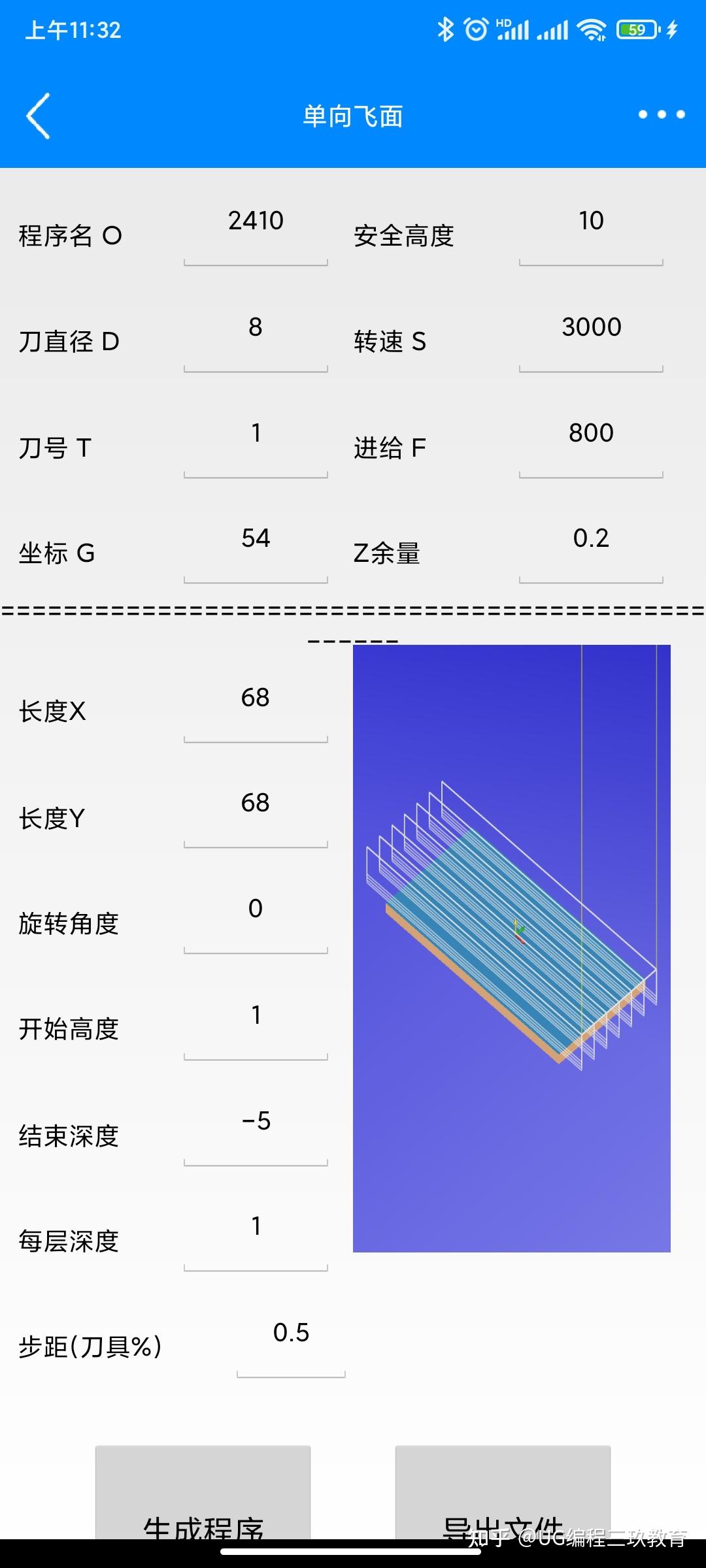Go back using the top-left arrow
The height and width of the screenshot is (1568, 706).
(x=39, y=116)
